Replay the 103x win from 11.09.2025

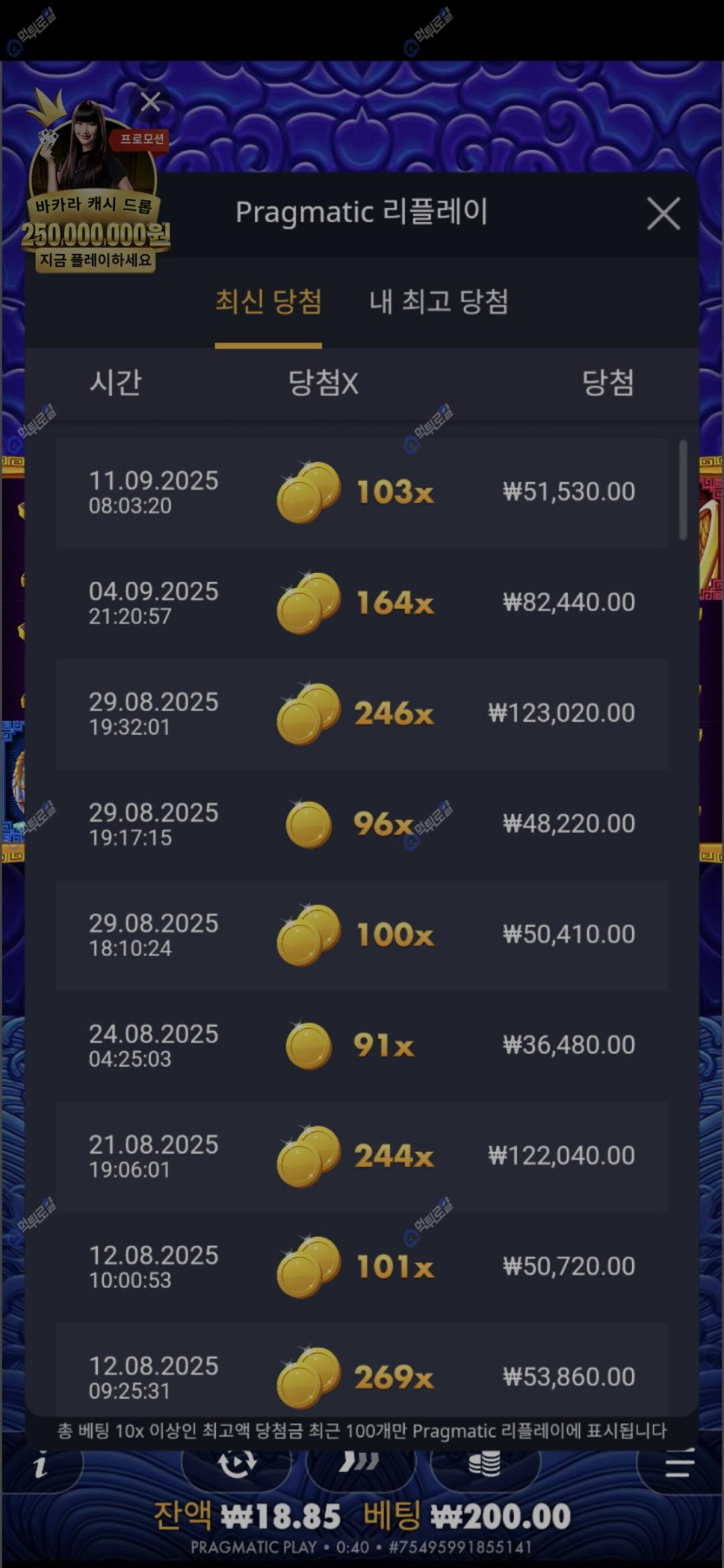(362, 492)
